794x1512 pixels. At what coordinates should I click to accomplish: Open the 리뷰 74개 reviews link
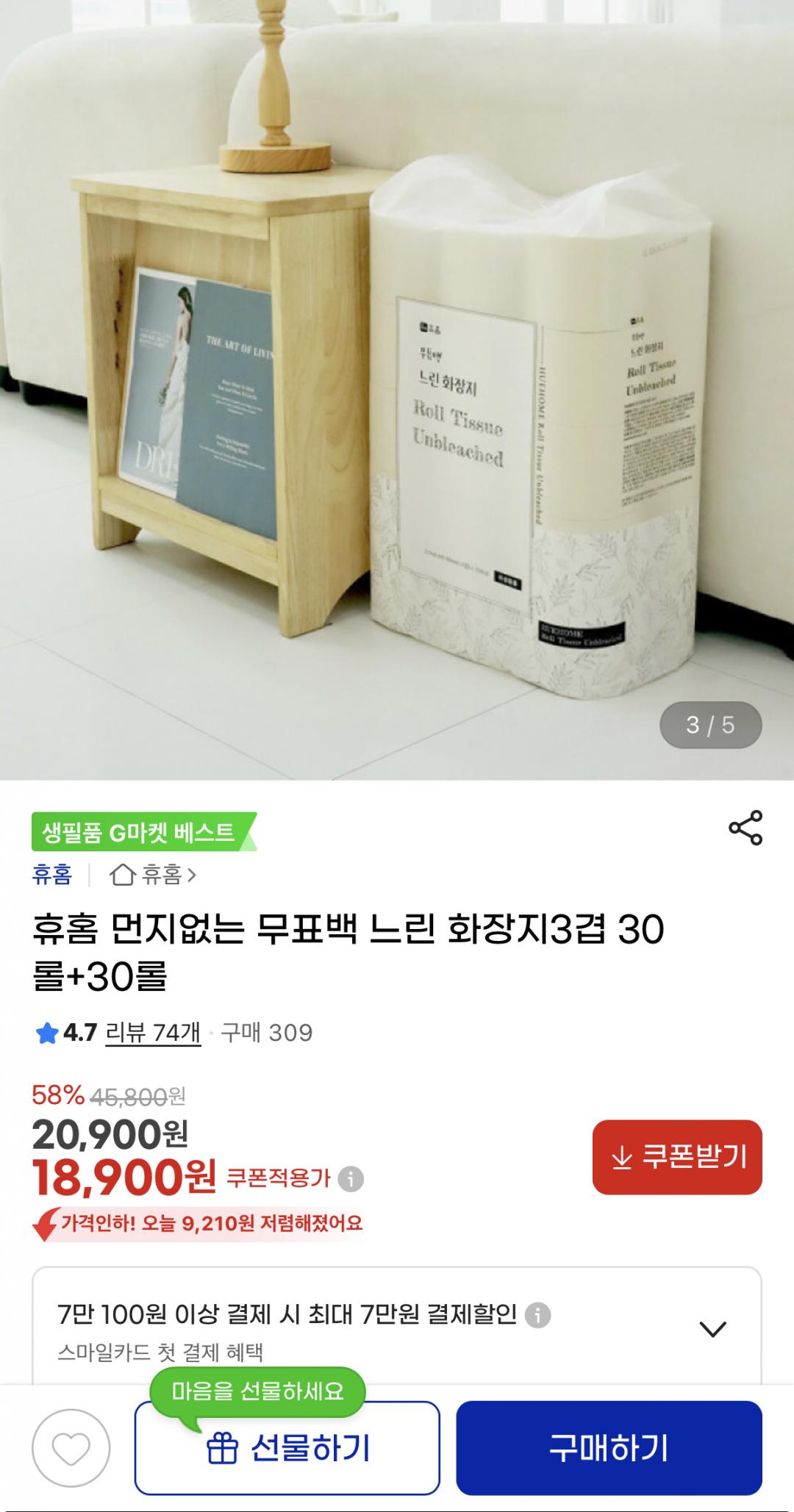click(x=153, y=1033)
